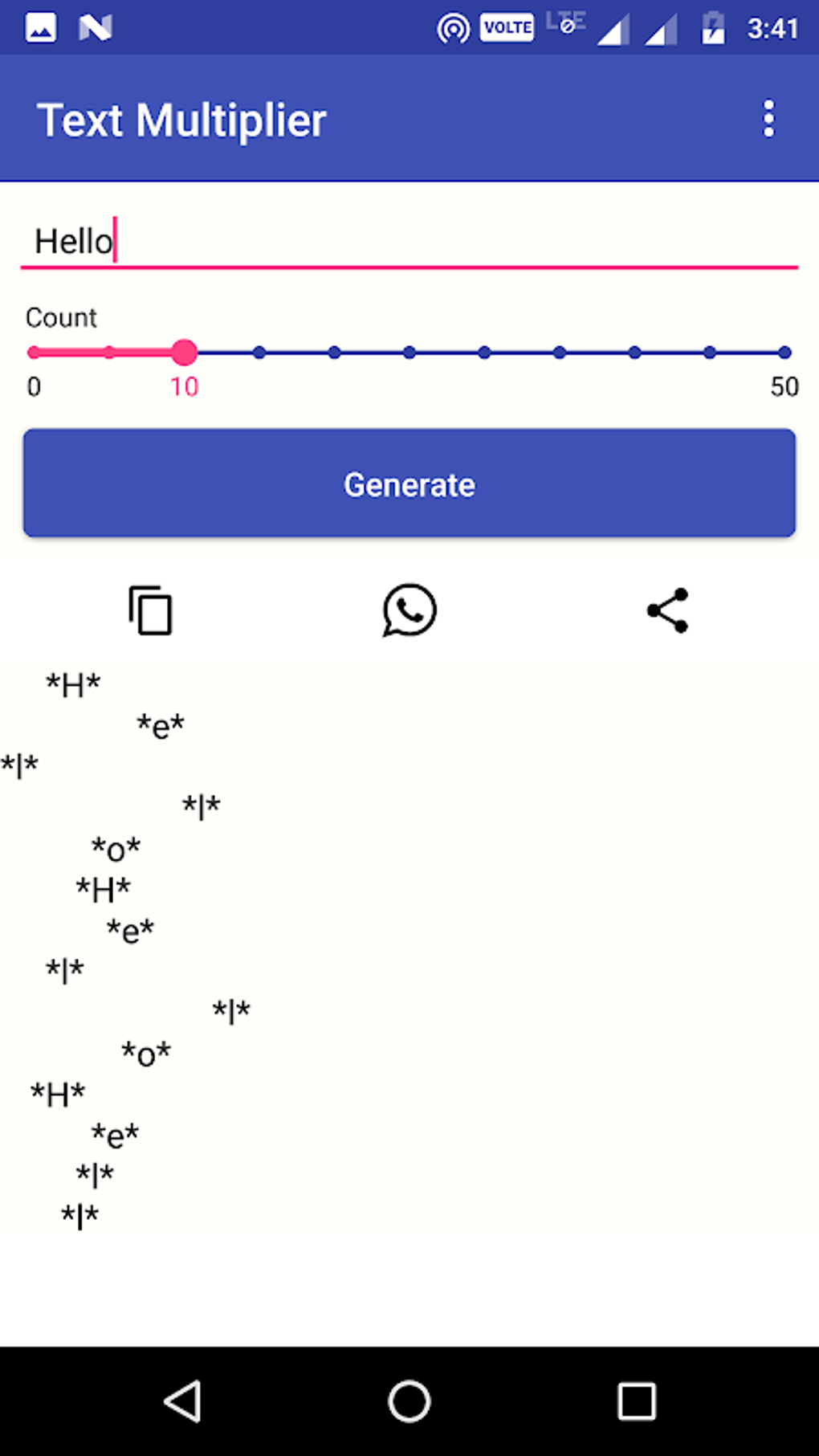This screenshot has width=819, height=1456.
Task: Click the portable hotspot status bar icon
Action: (x=454, y=27)
